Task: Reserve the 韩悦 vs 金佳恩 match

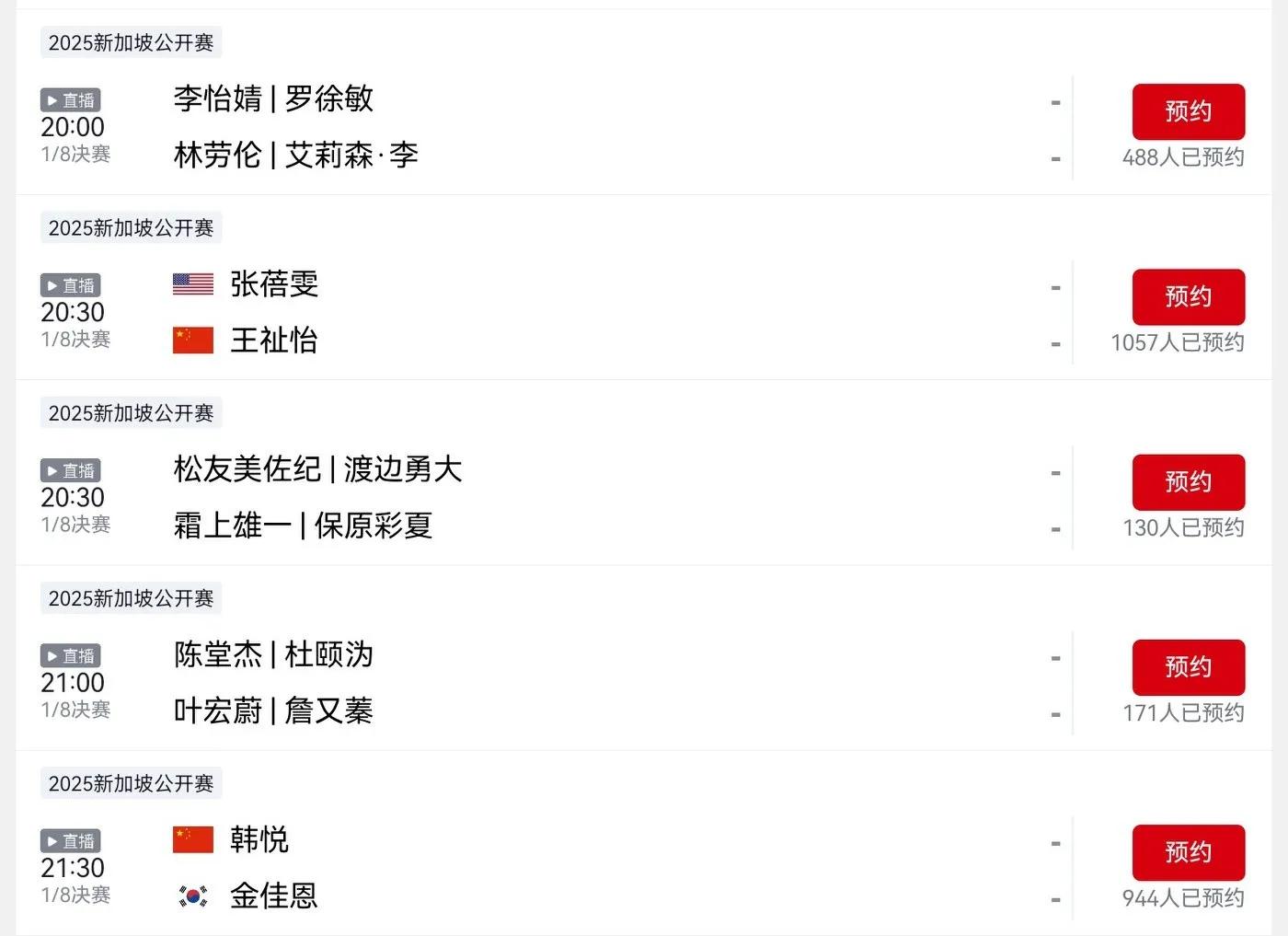Action: click(x=1188, y=852)
